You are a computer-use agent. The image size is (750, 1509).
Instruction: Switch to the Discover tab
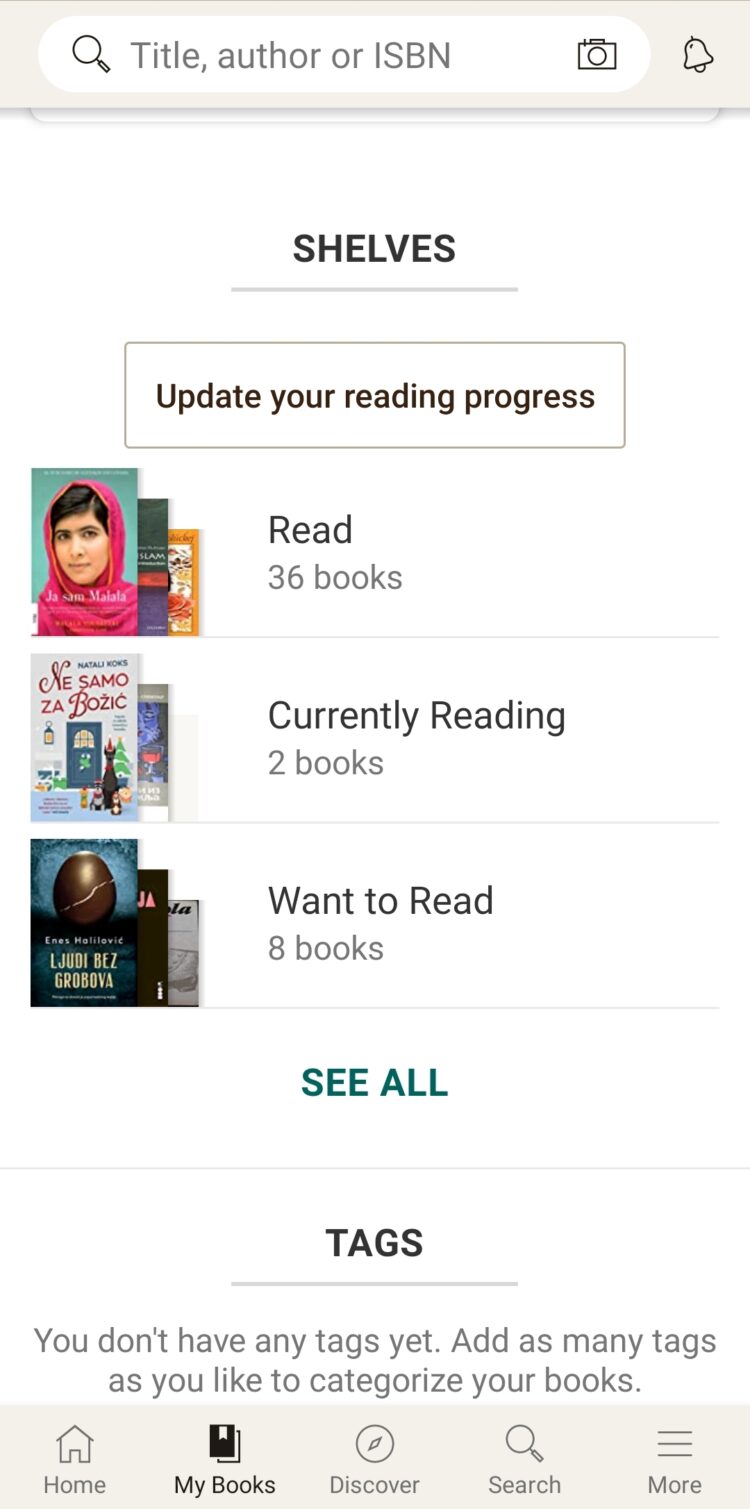click(x=375, y=1460)
